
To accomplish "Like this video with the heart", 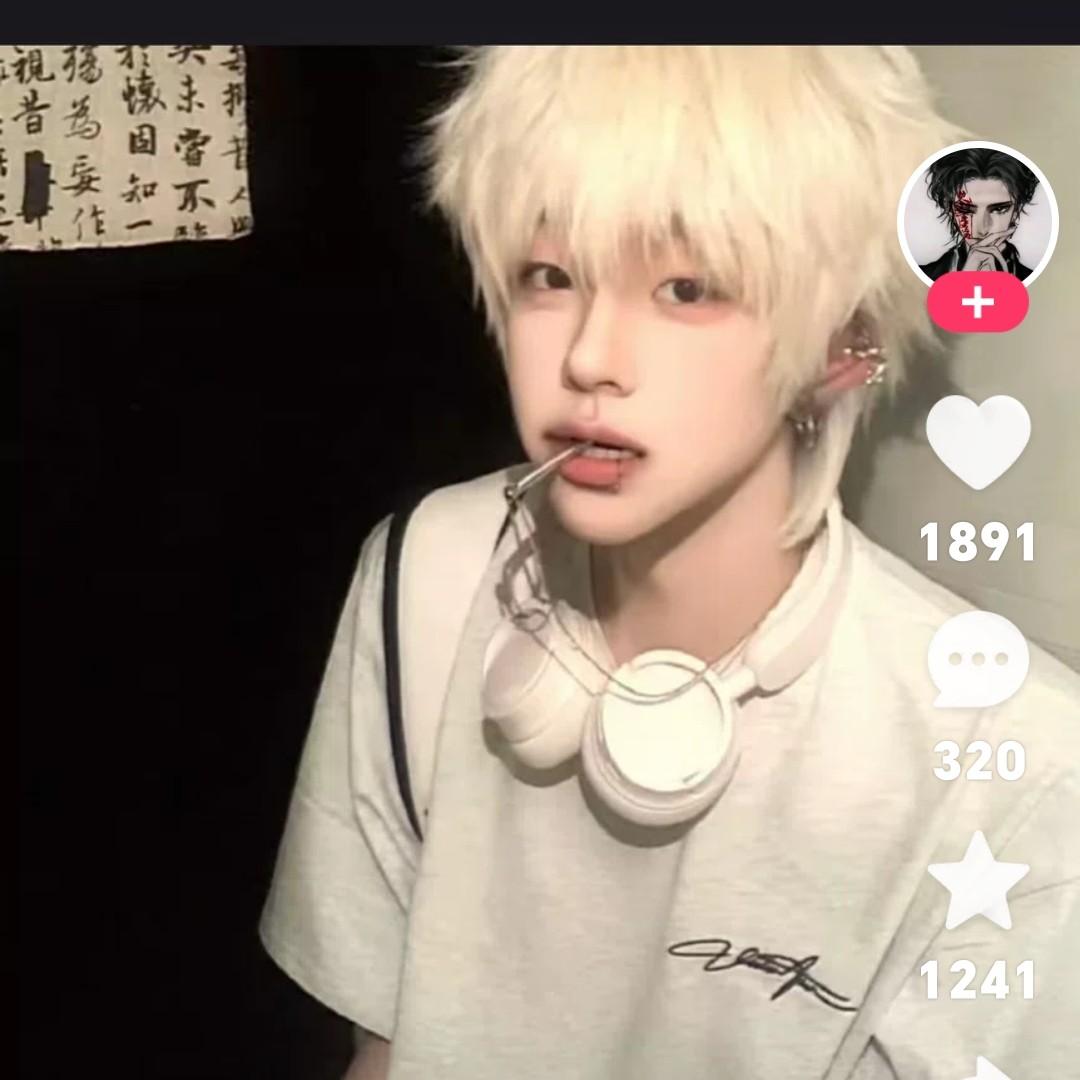I will click(x=977, y=441).
